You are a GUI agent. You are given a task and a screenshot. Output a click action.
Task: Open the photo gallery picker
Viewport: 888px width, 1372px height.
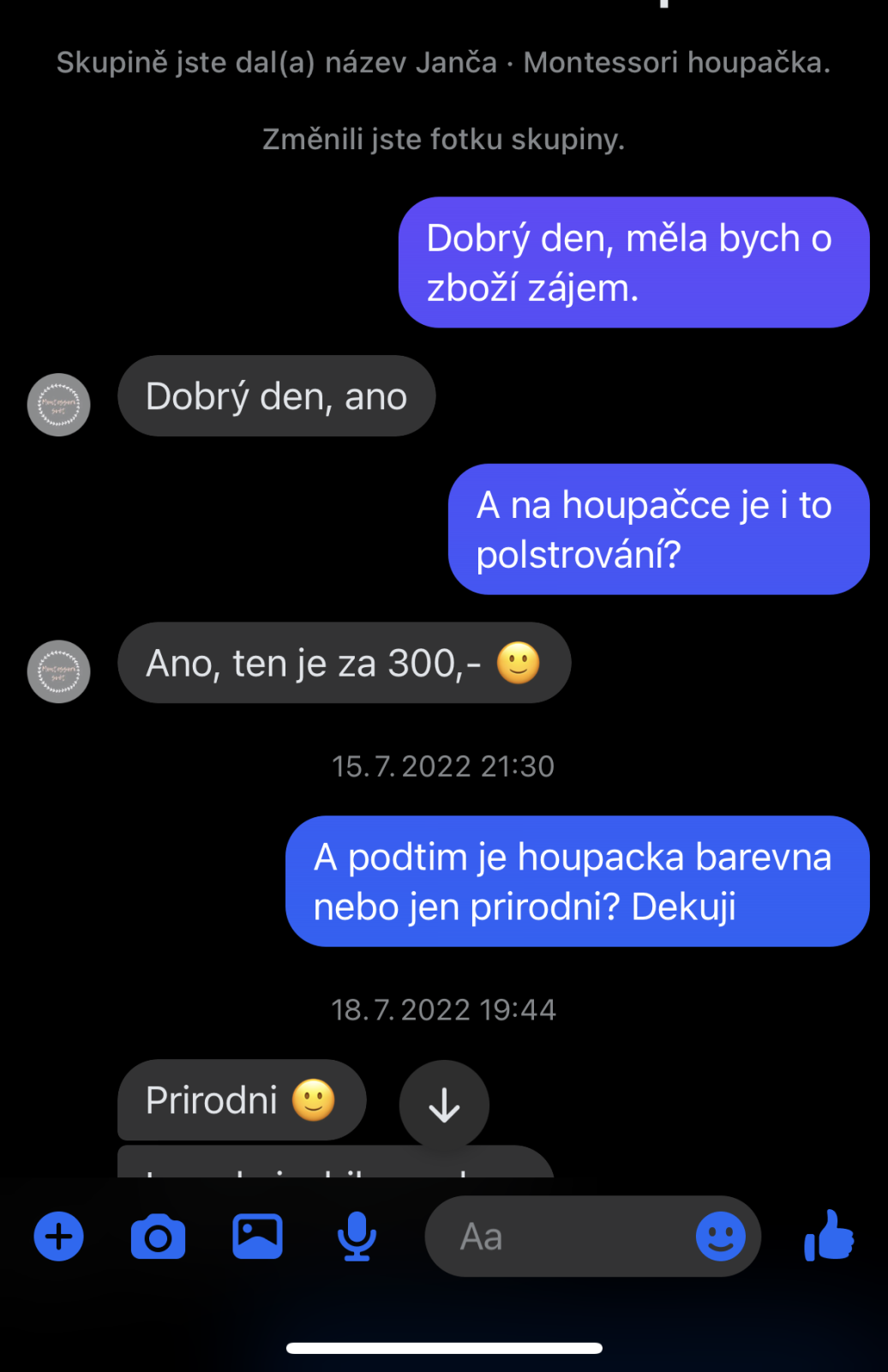[x=257, y=1237]
